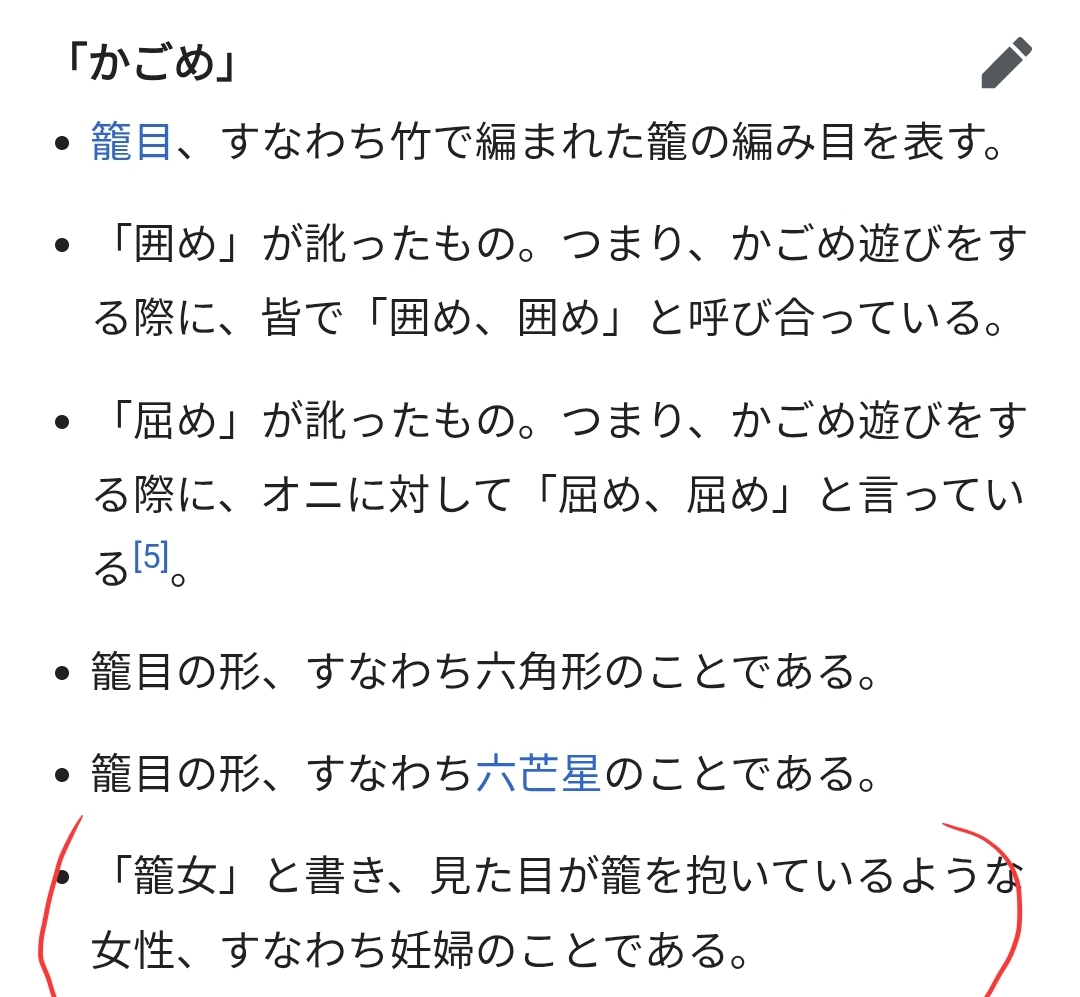
Task: Open the 籠目 link
Action: pyautogui.click(x=130, y=142)
